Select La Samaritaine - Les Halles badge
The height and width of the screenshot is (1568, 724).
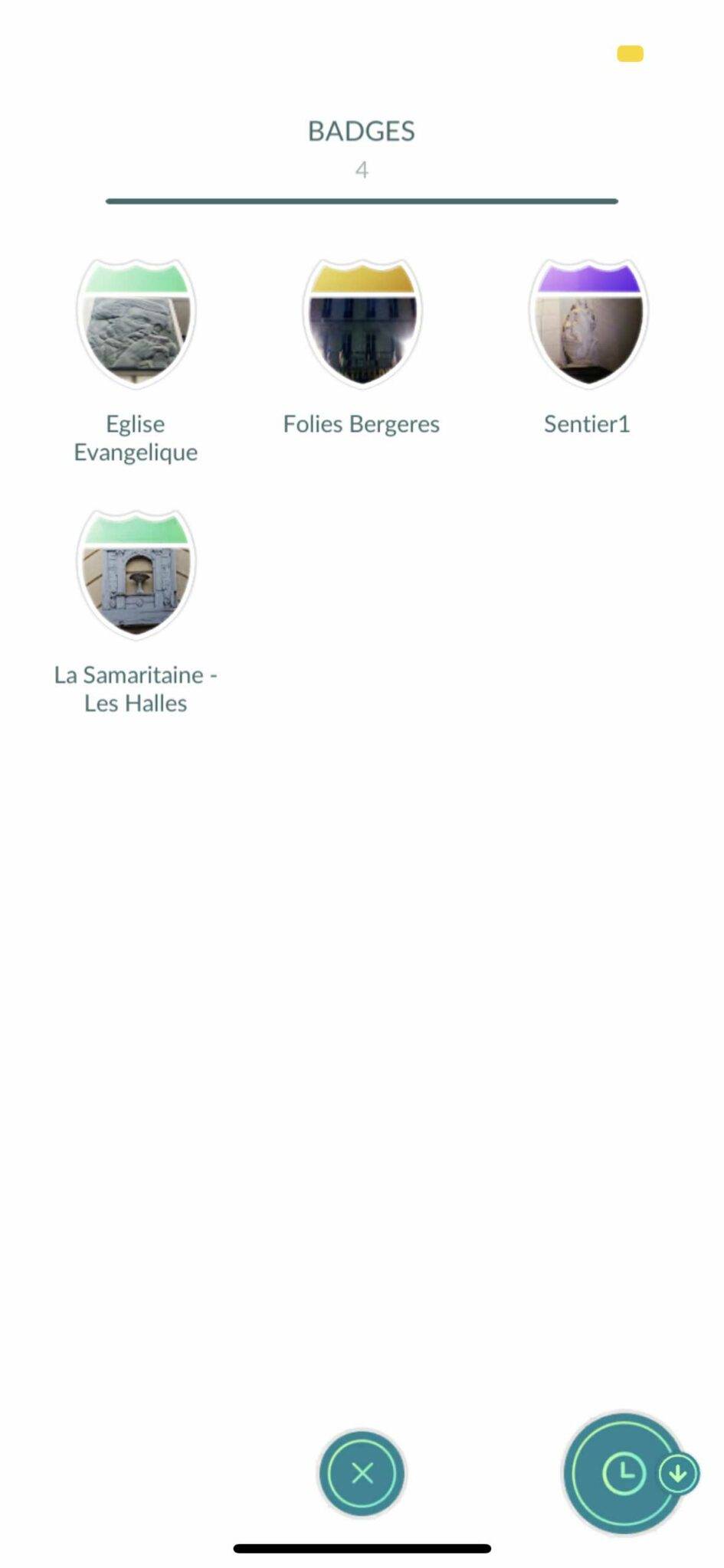[x=136, y=574]
